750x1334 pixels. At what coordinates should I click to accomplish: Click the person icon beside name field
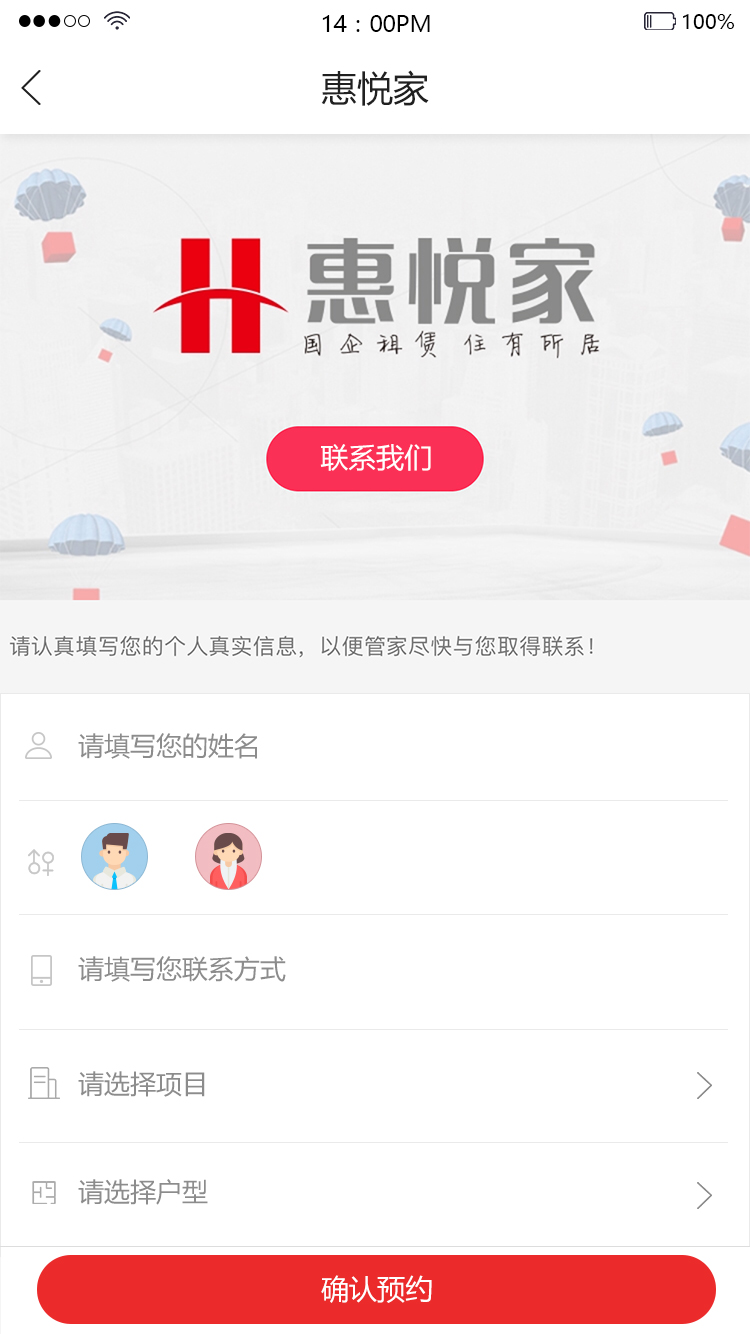tap(40, 745)
